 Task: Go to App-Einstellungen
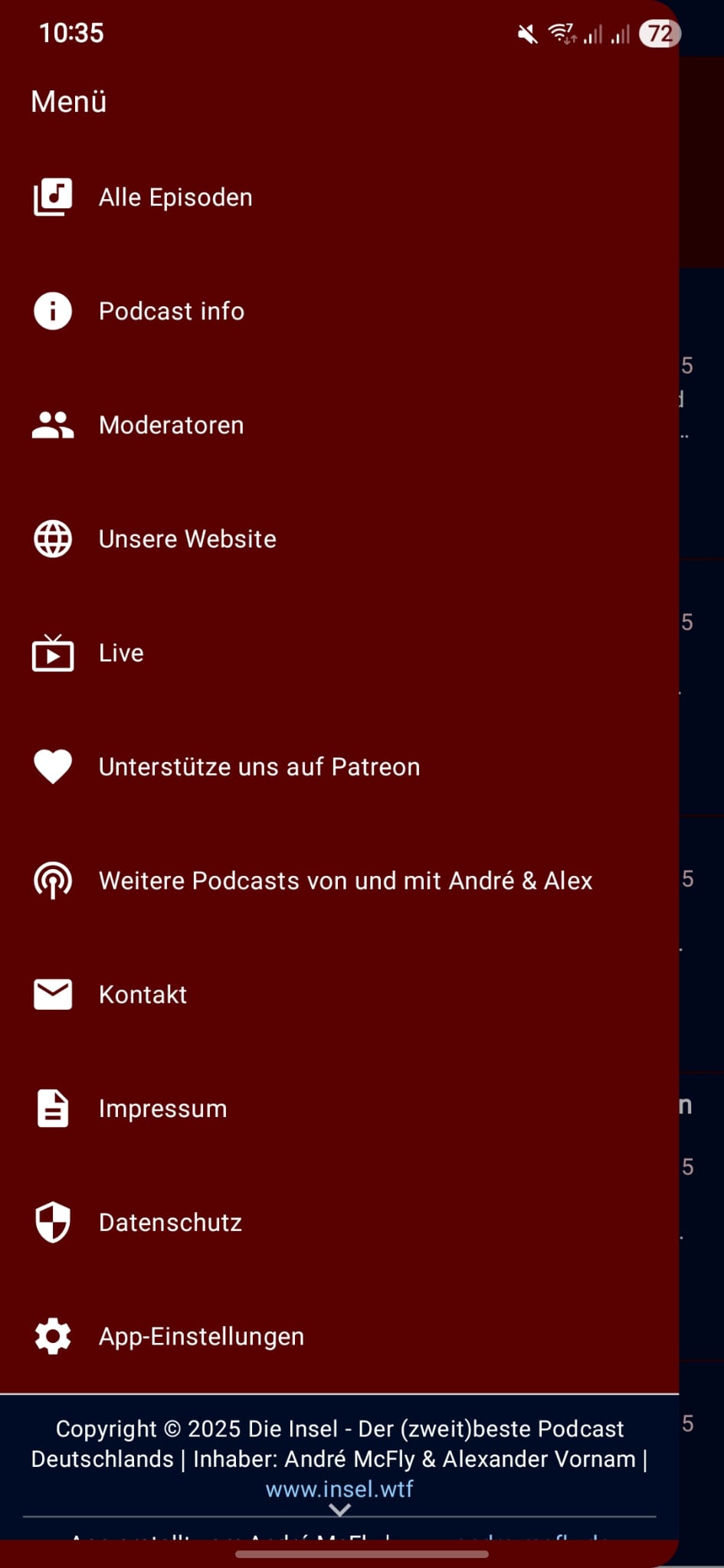[201, 1337]
